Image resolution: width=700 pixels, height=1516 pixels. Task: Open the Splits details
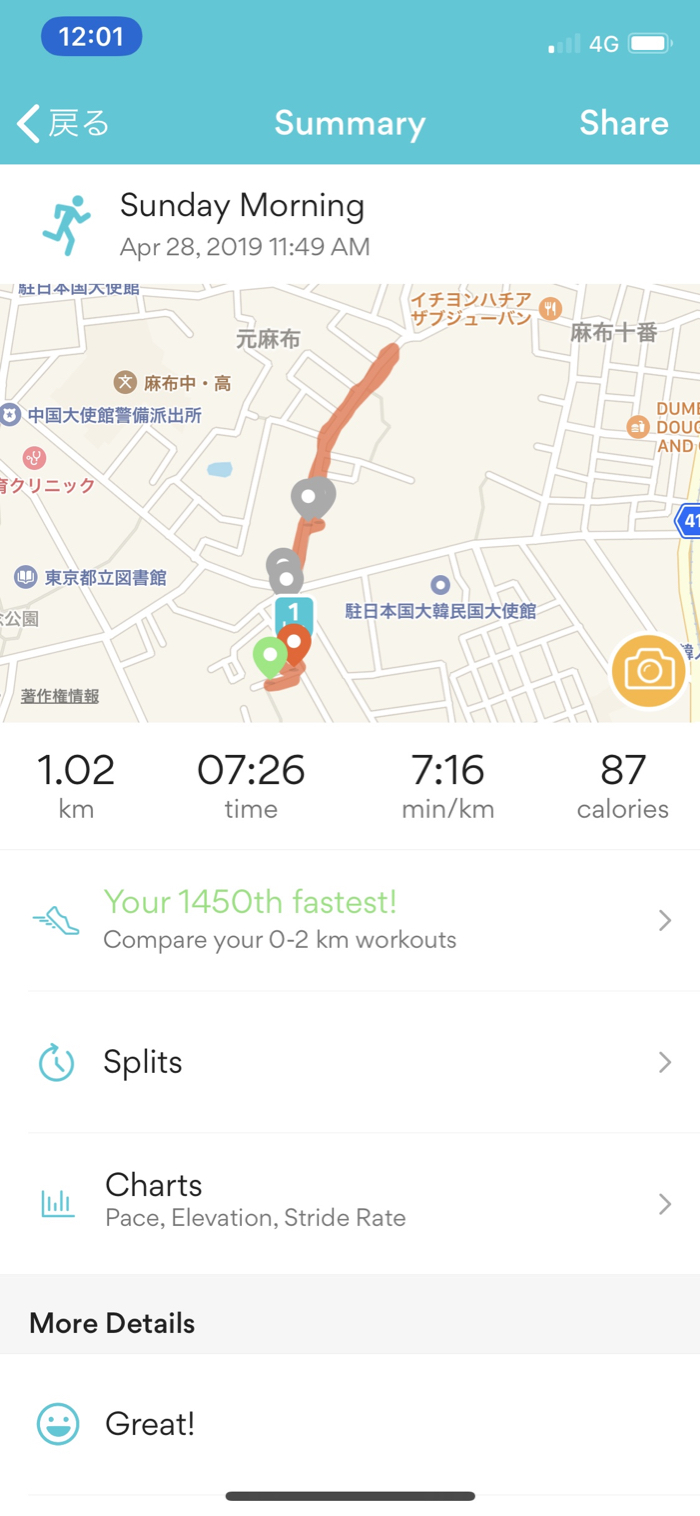349,1062
